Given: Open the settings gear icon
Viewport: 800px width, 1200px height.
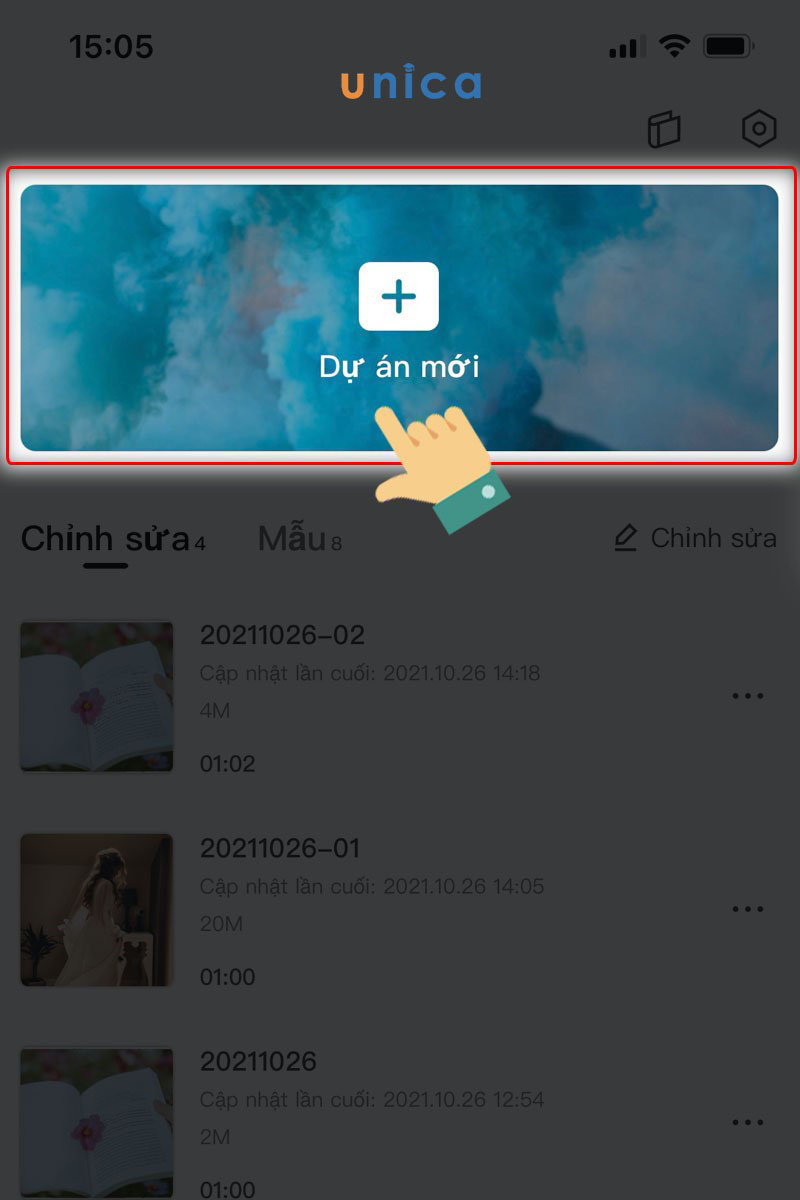Looking at the screenshot, I should (x=759, y=129).
